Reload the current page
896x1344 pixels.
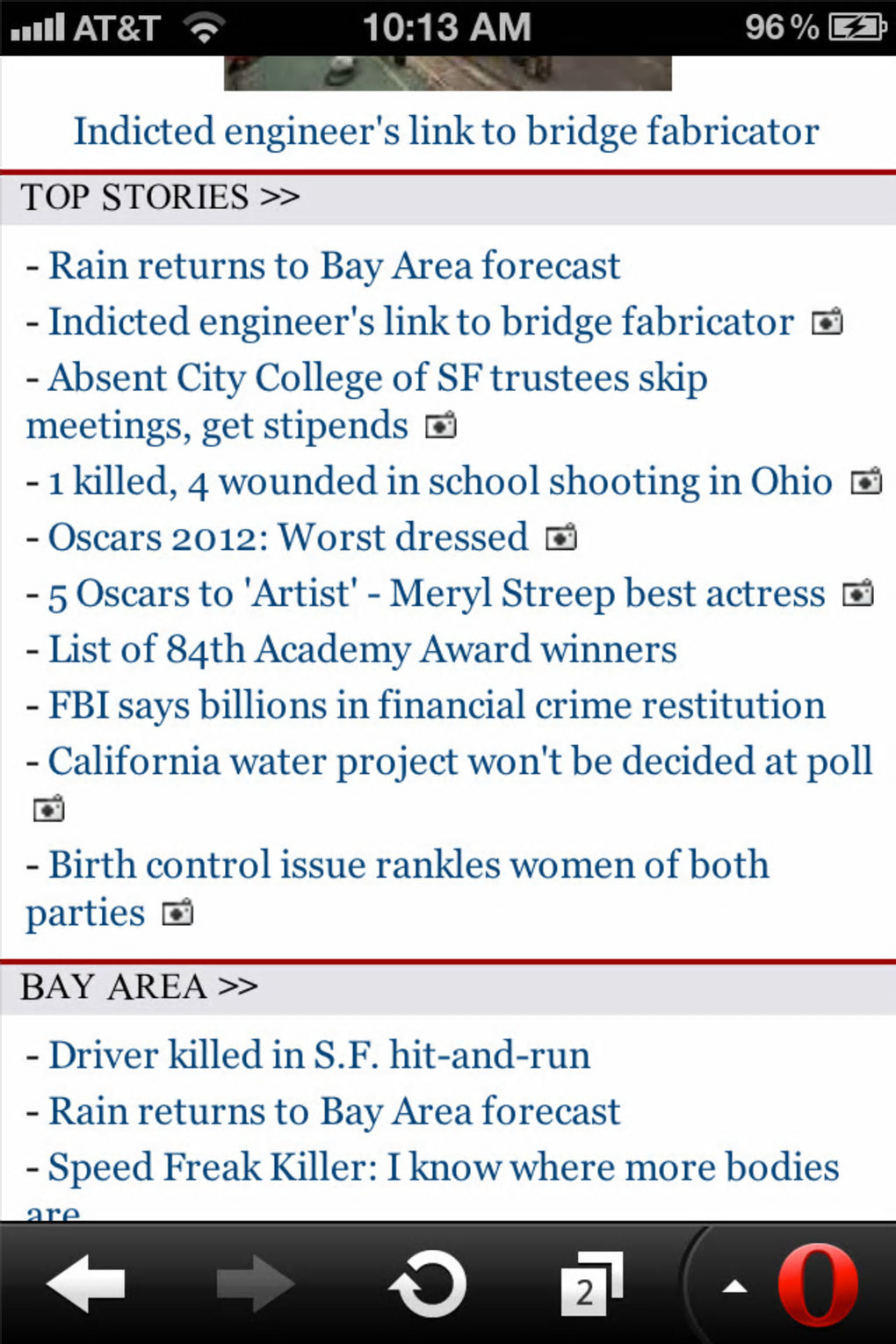point(428,1284)
